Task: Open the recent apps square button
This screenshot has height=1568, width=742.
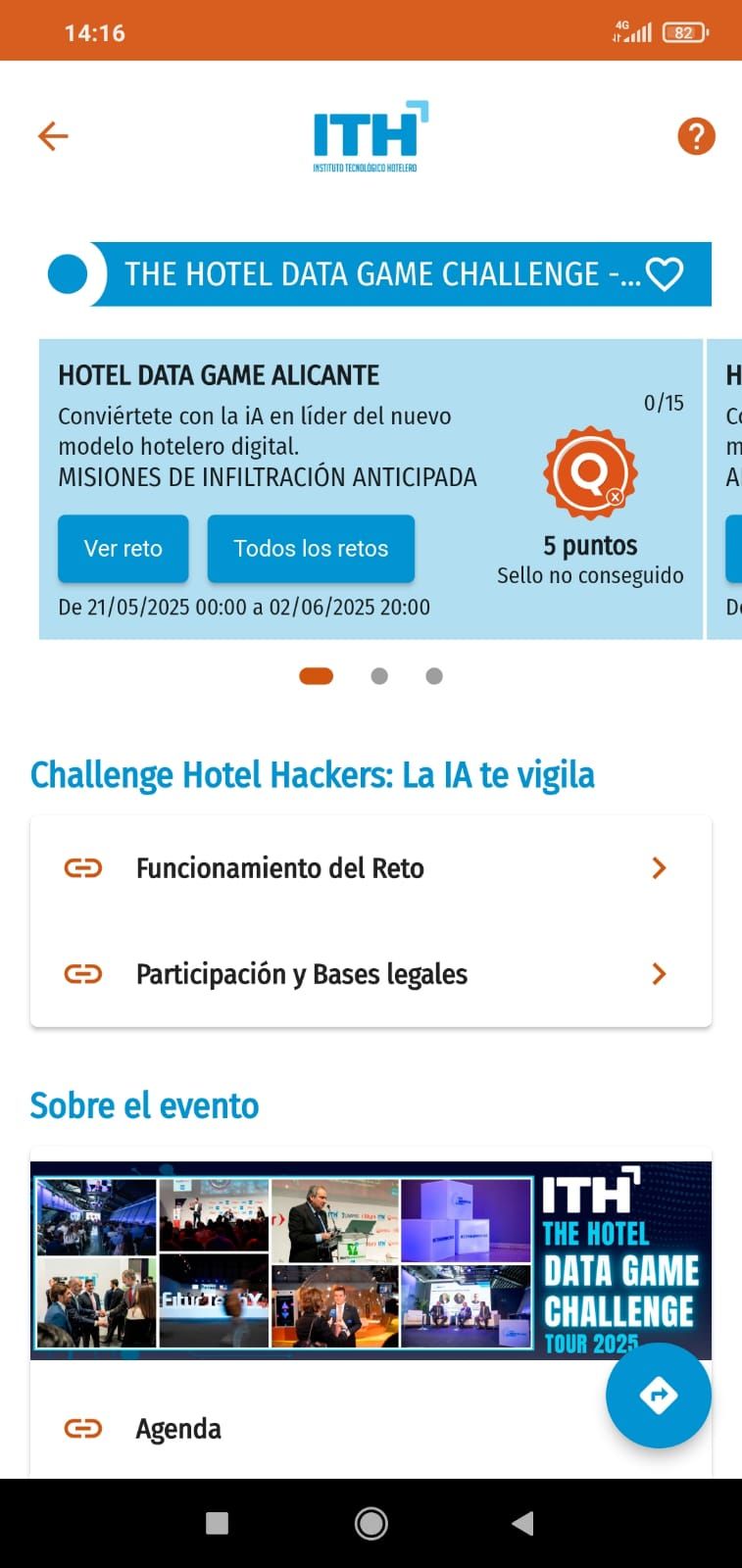Action: point(217,1523)
